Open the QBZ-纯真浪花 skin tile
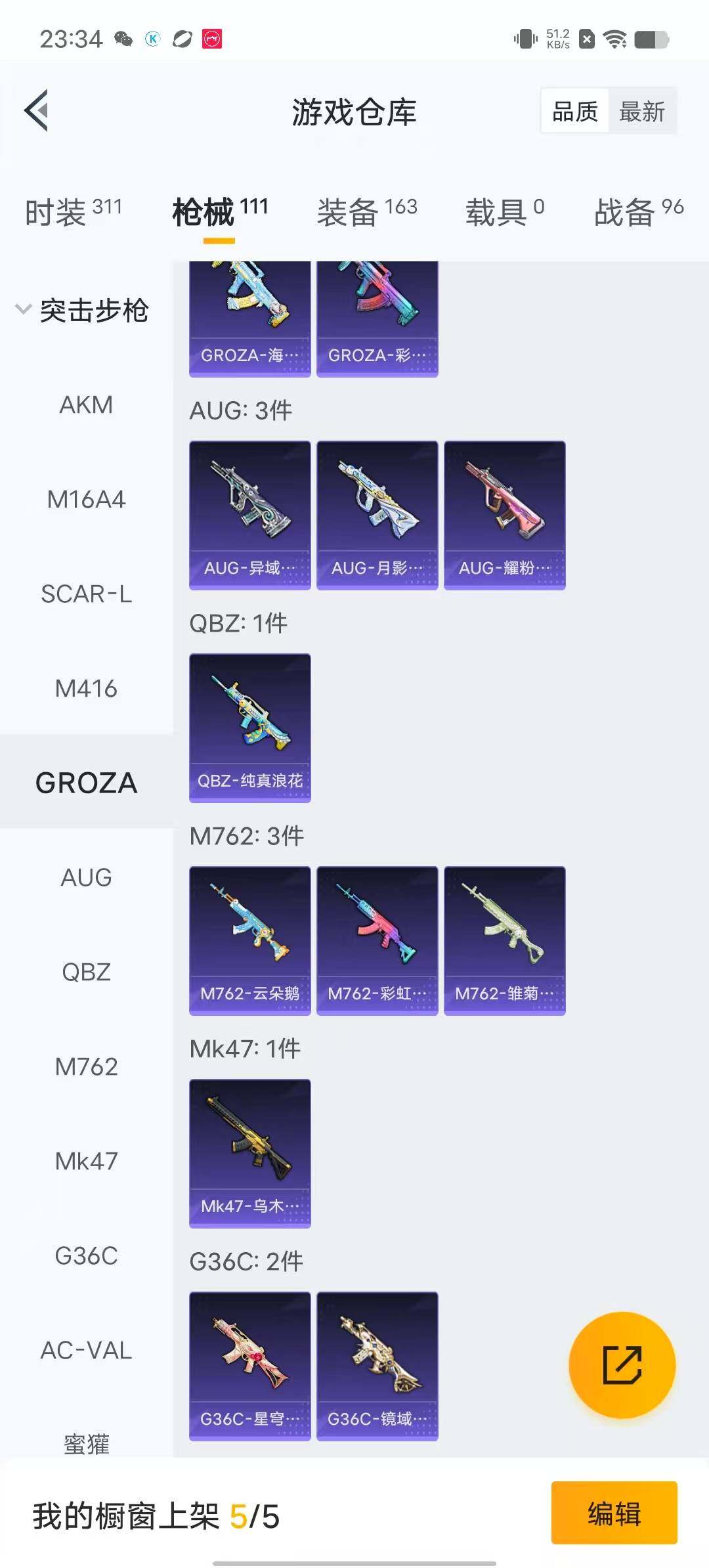Image resolution: width=709 pixels, height=1568 pixels. point(249,728)
